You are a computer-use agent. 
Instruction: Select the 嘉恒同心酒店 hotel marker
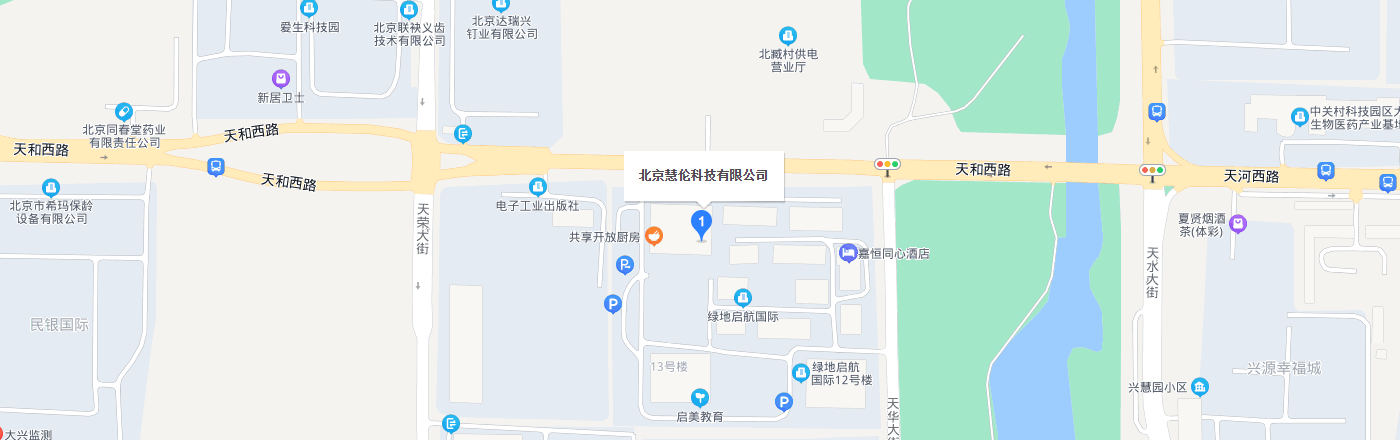click(848, 253)
